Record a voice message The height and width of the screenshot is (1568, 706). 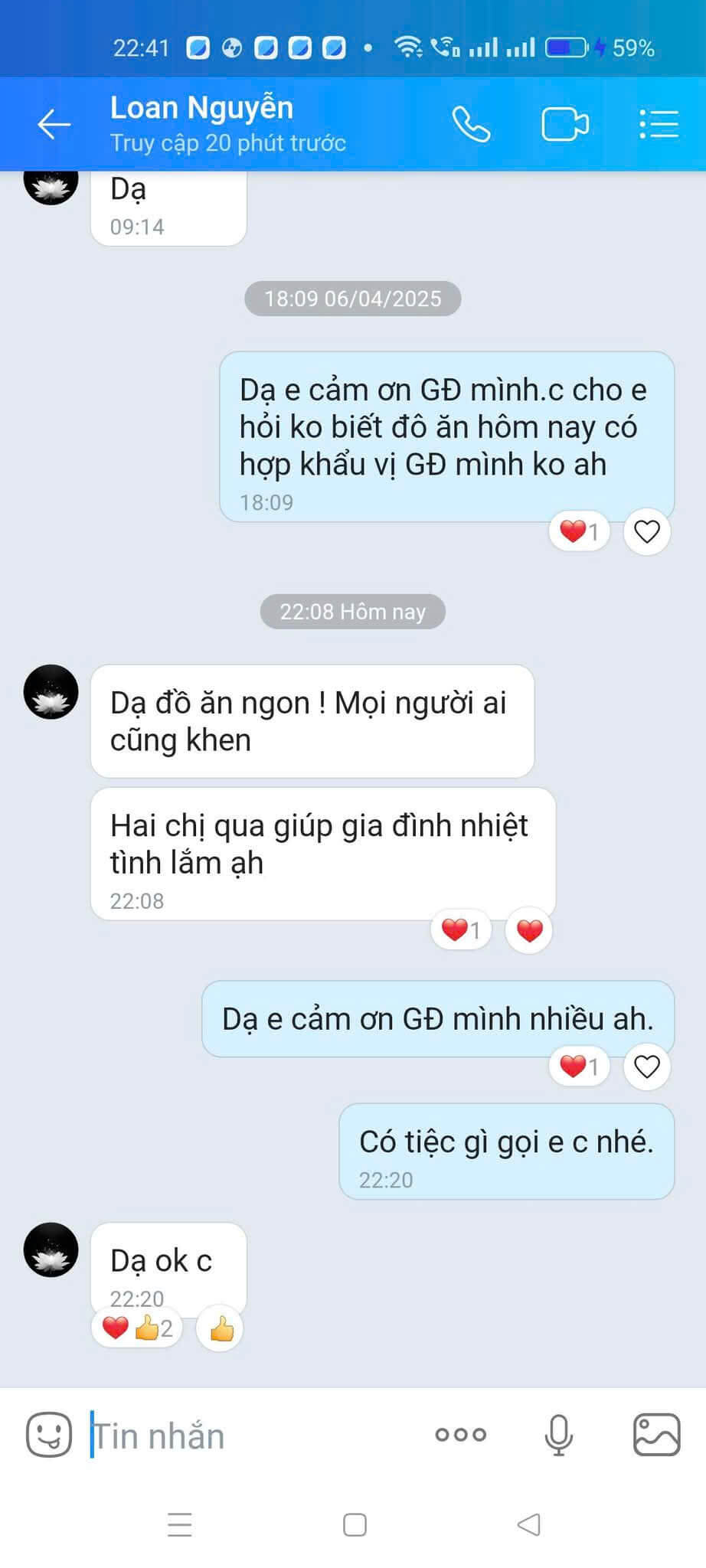tap(558, 1435)
